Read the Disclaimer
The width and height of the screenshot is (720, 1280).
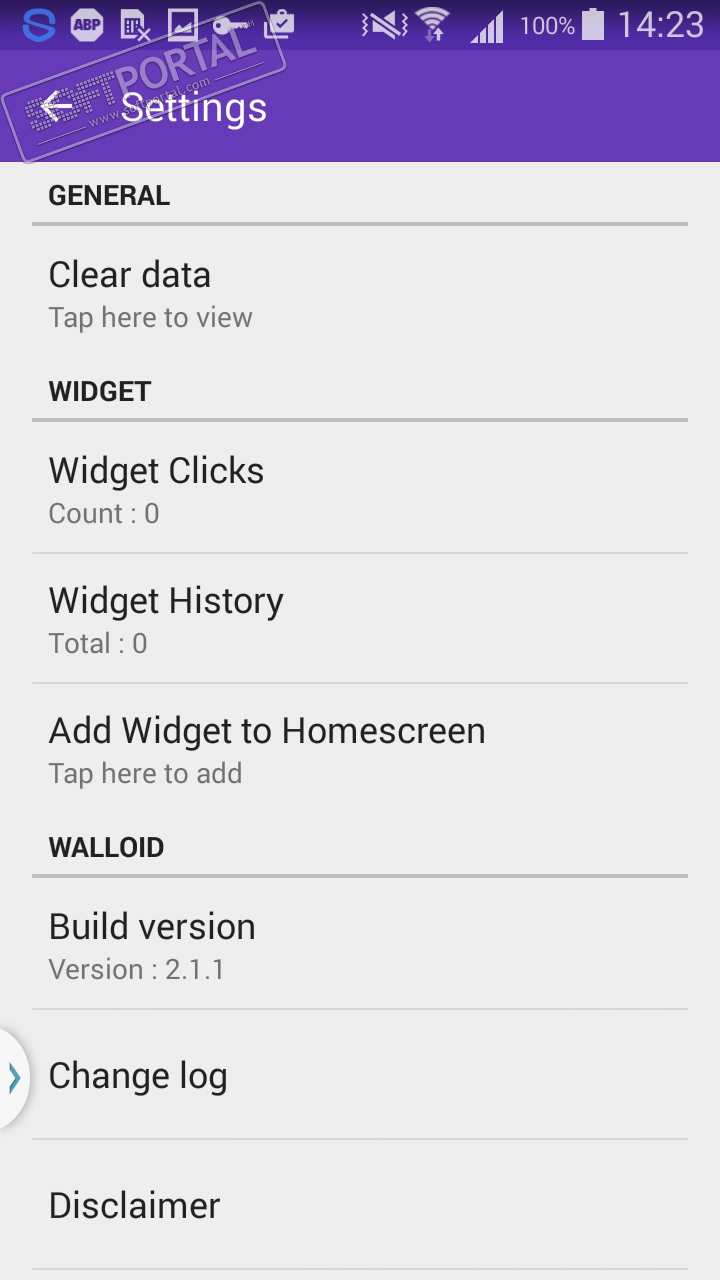[x=360, y=1205]
